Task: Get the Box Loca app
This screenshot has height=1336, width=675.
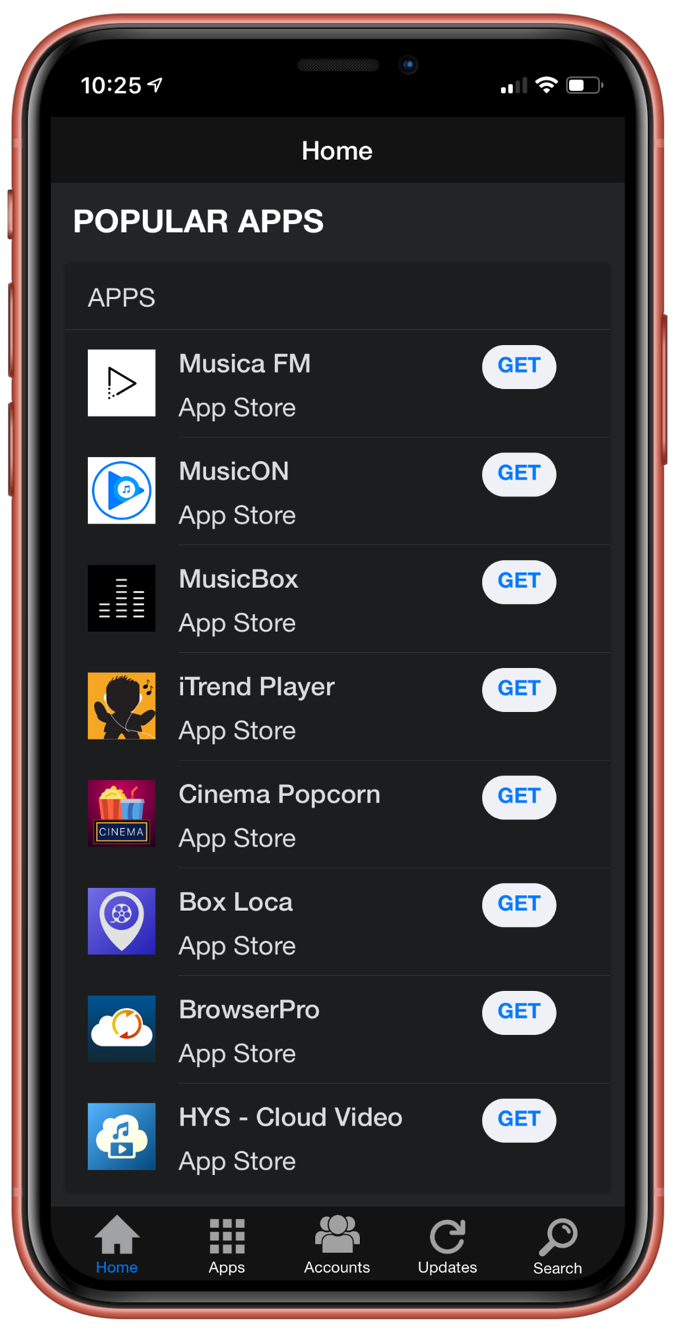Action: pyautogui.click(x=518, y=904)
